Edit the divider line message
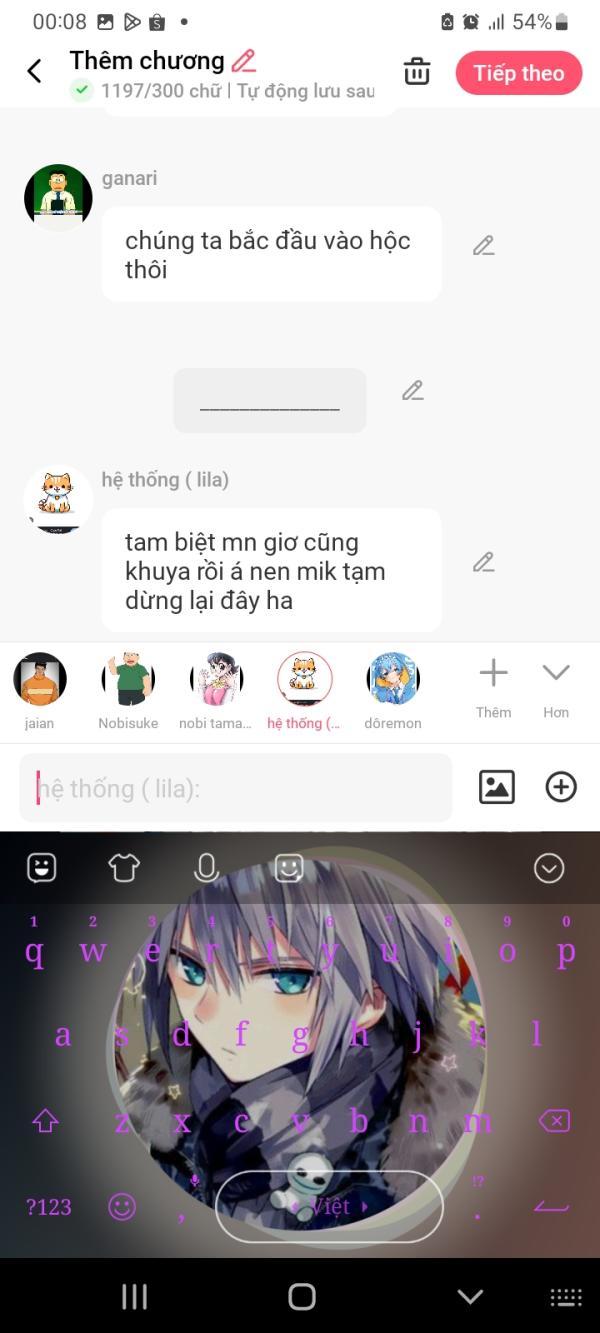This screenshot has height=1333, width=600. pos(413,391)
